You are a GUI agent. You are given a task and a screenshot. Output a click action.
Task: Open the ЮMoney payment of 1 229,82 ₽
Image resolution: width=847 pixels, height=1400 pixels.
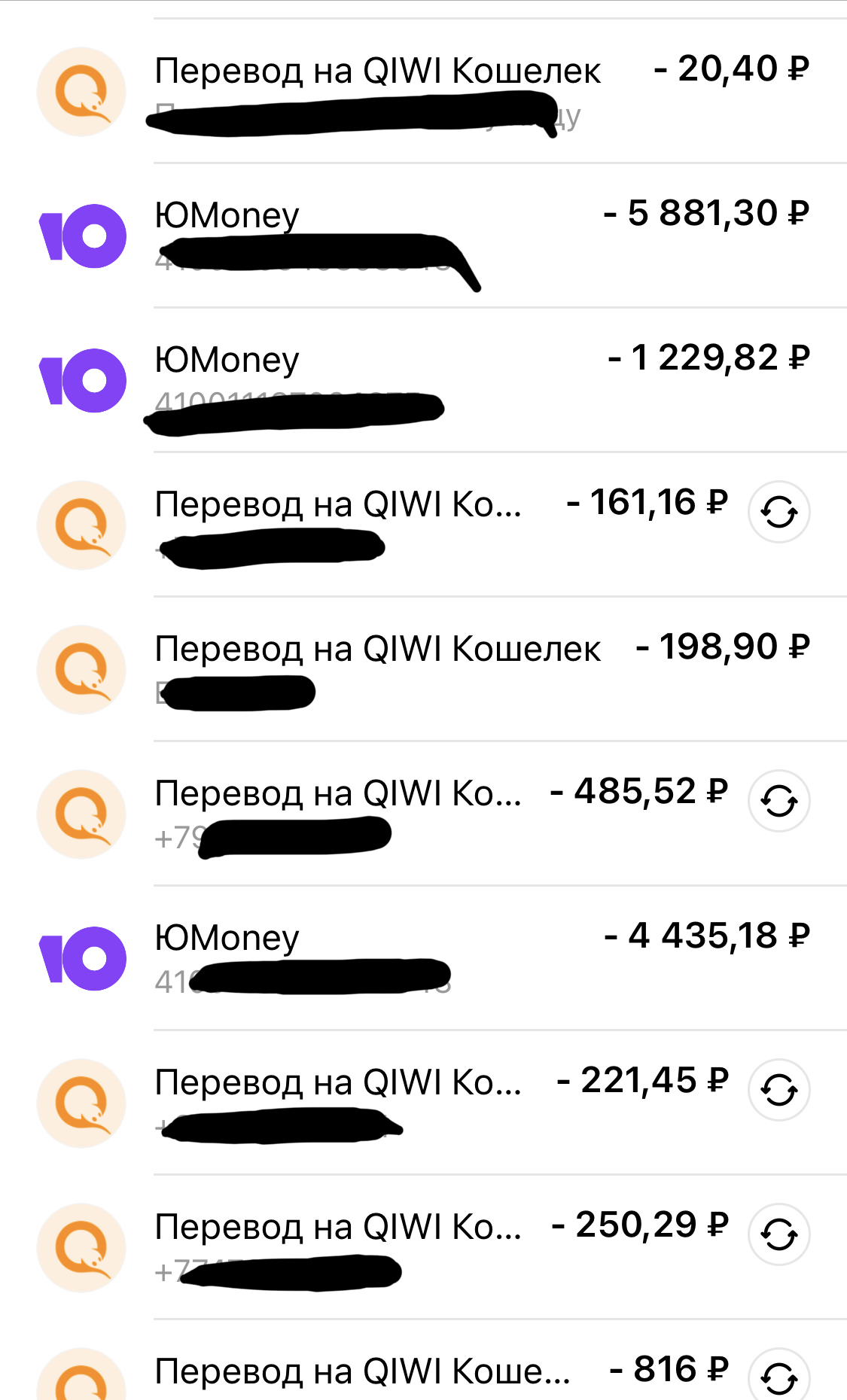(x=423, y=380)
